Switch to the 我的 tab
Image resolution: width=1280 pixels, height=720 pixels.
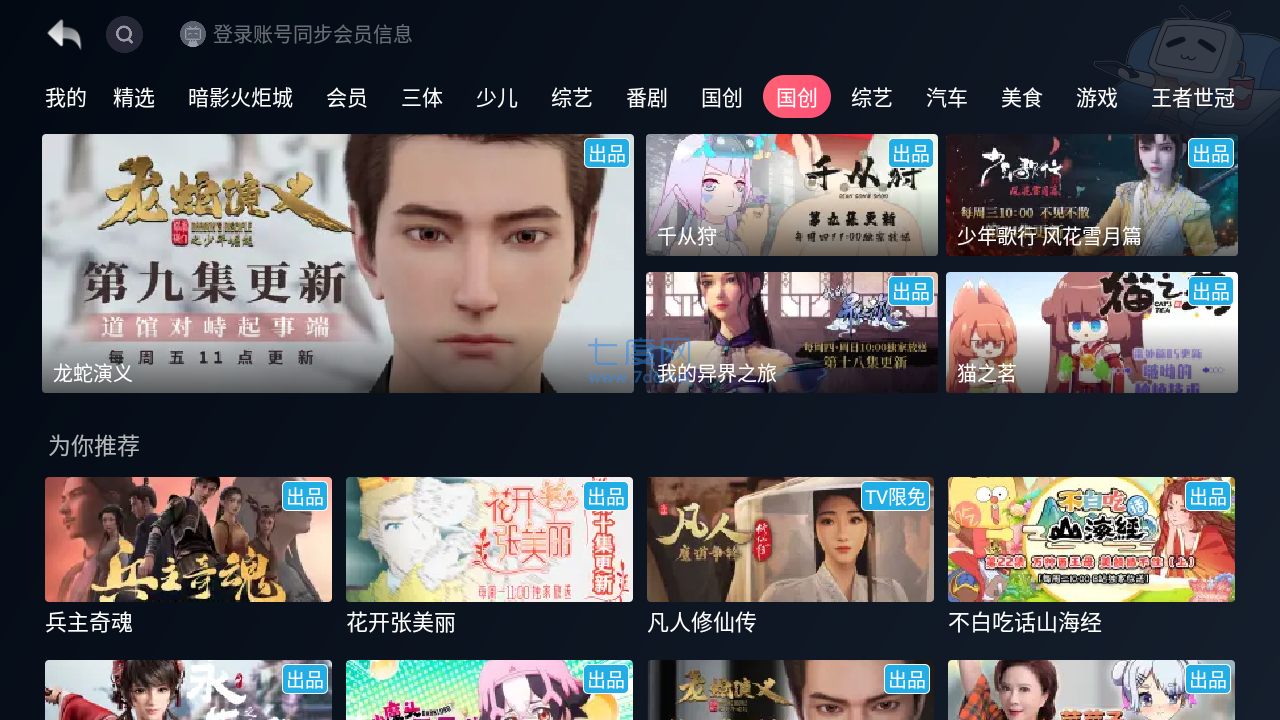(x=66, y=98)
